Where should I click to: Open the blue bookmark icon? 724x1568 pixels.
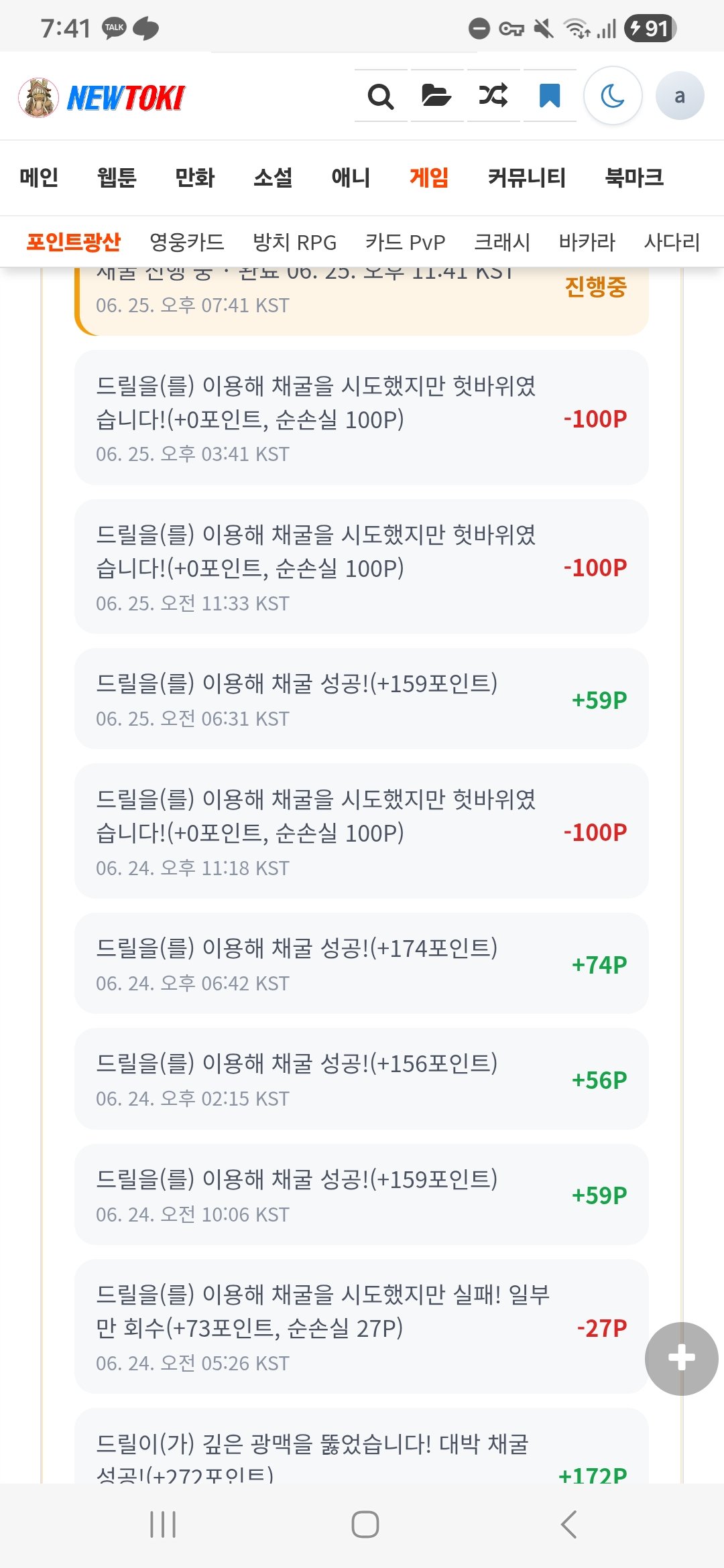point(550,96)
